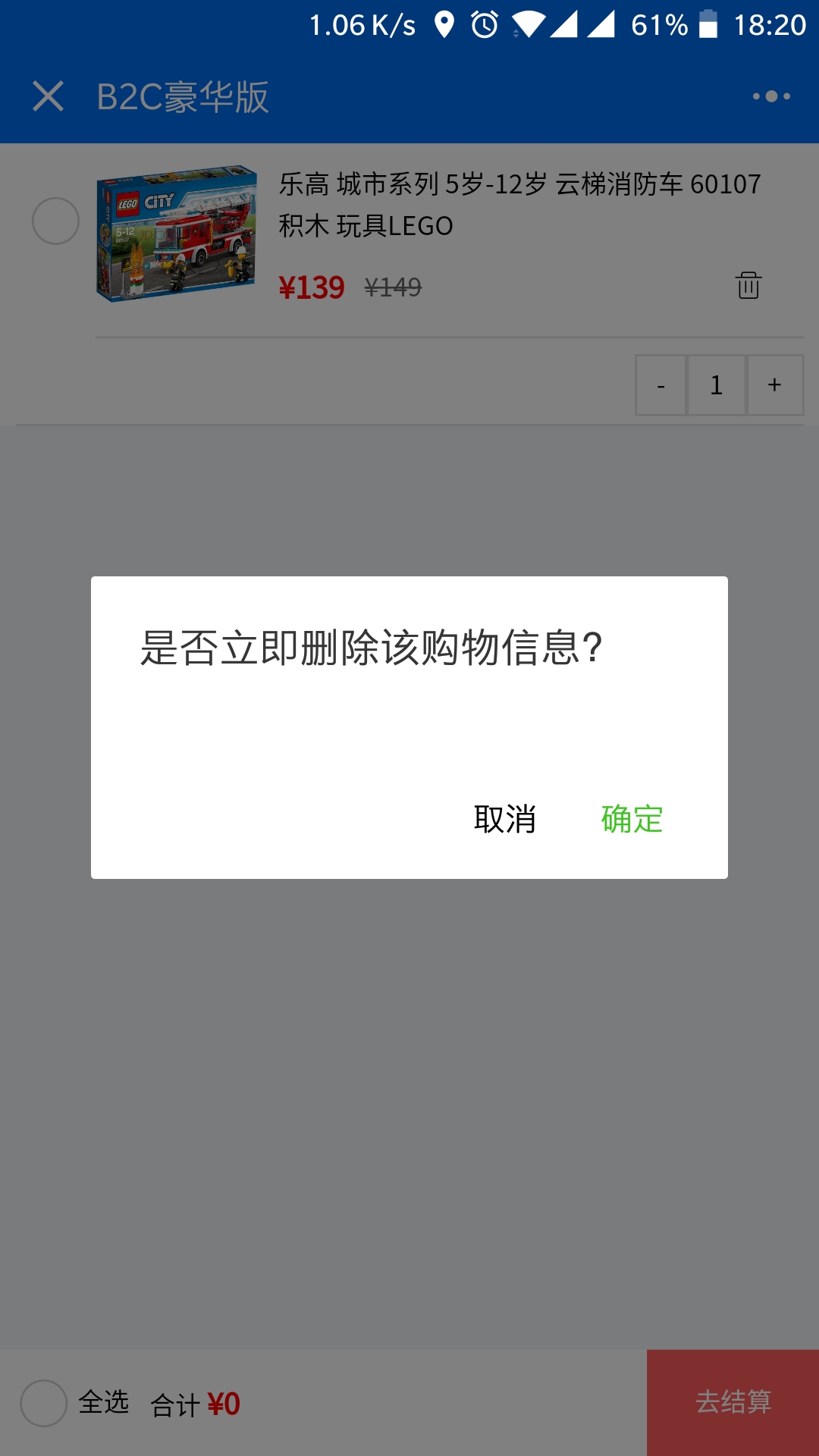
Task: Select the LEGO 云梯消防车 item checkbox
Action: [55, 221]
